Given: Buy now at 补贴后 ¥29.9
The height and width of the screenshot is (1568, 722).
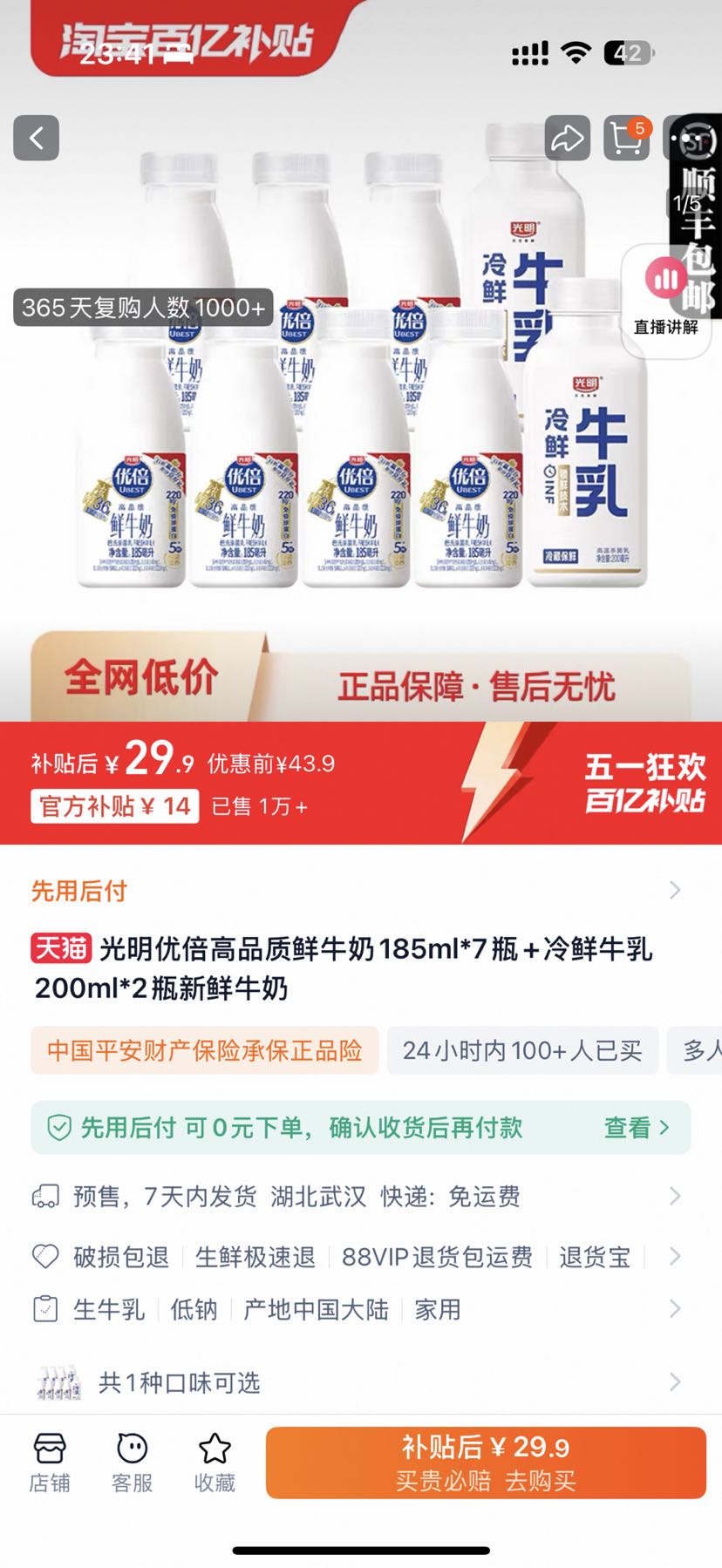Looking at the screenshot, I should point(486,1463).
